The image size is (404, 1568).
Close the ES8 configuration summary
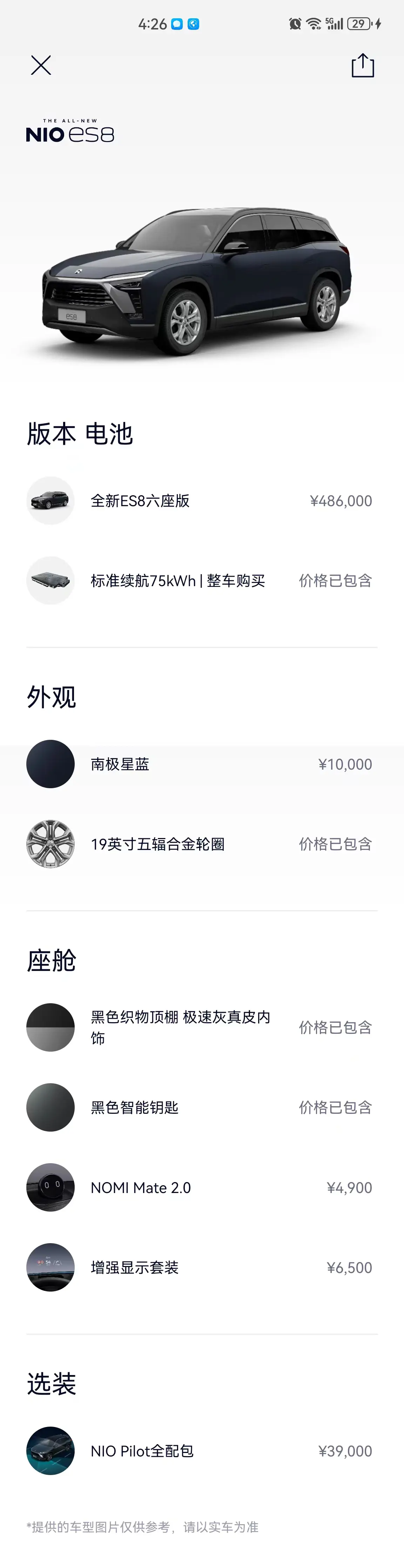coord(41,65)
